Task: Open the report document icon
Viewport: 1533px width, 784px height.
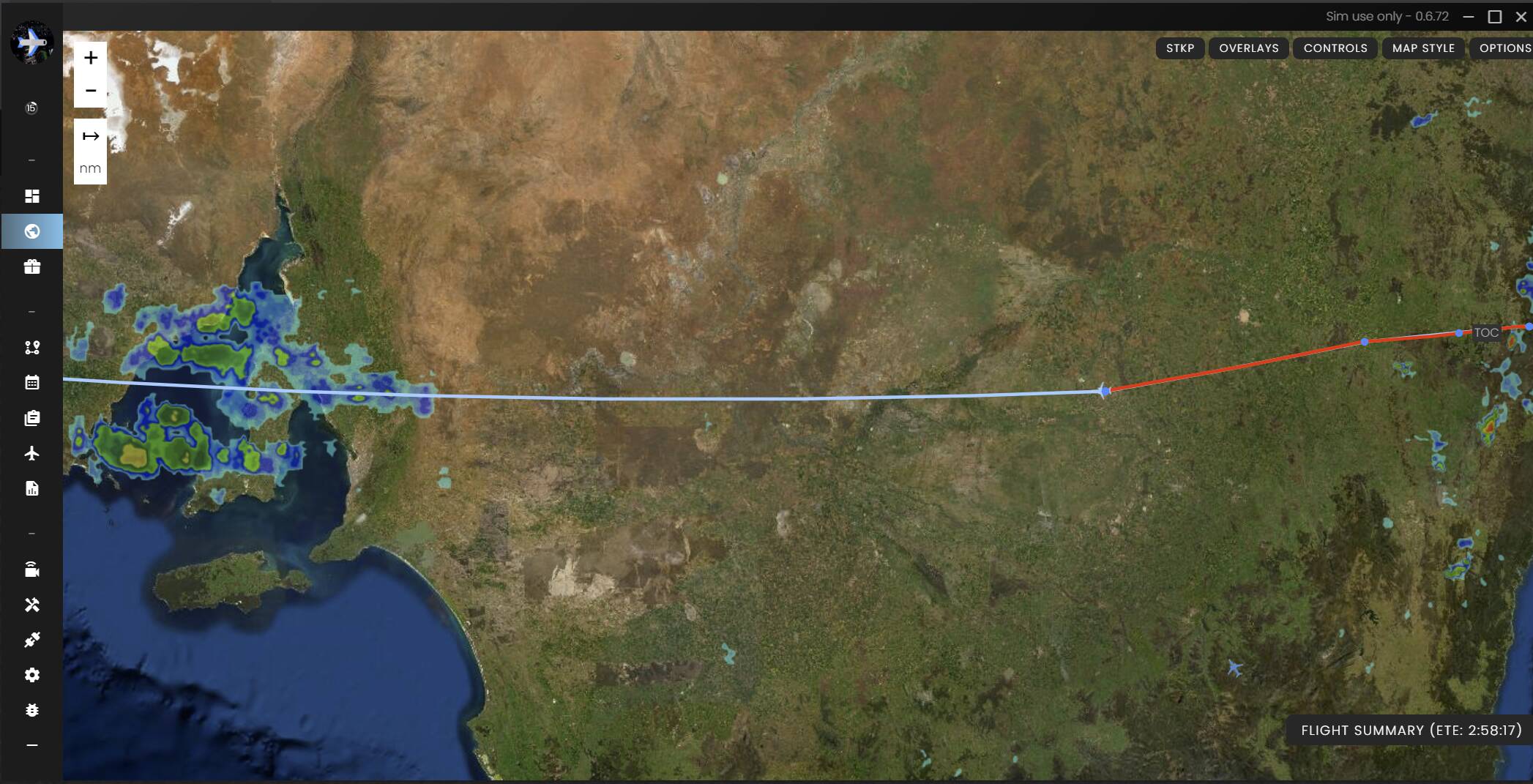Action: click(x=31, y=488)
